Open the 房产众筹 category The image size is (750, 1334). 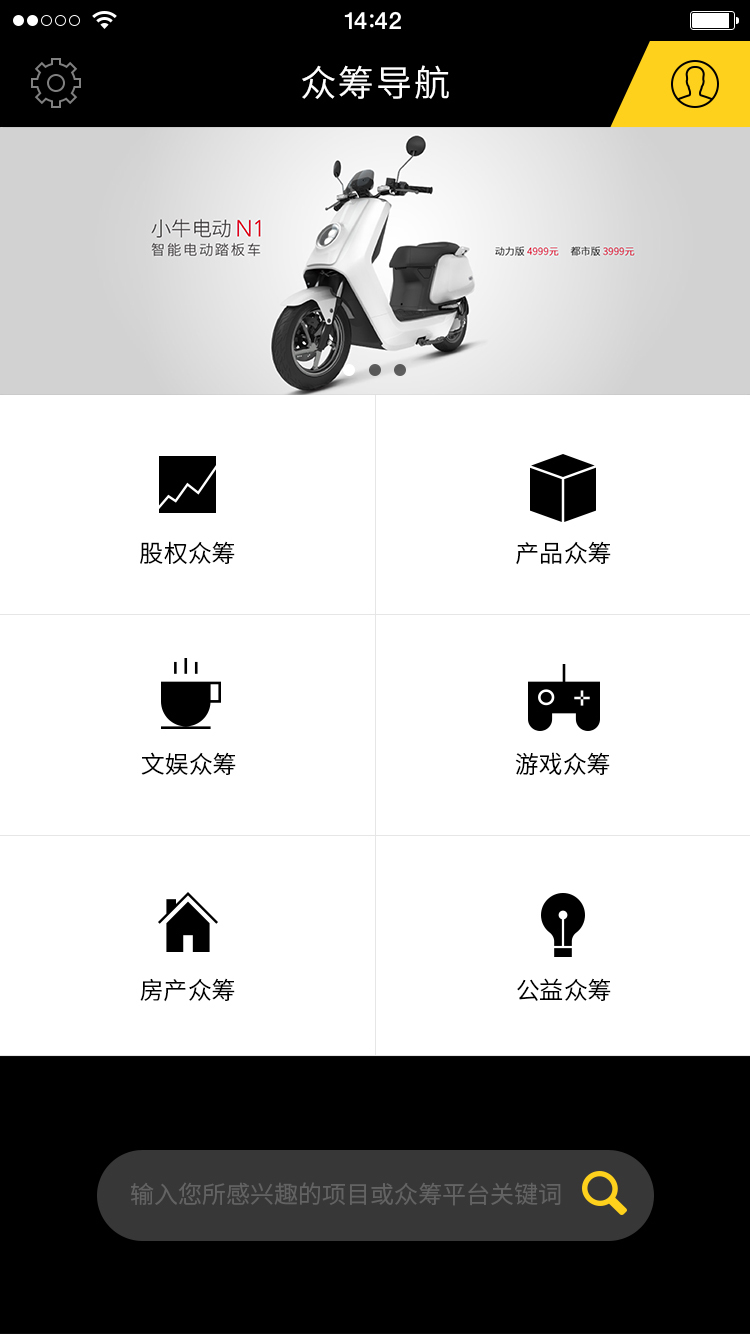coord(187,945)
